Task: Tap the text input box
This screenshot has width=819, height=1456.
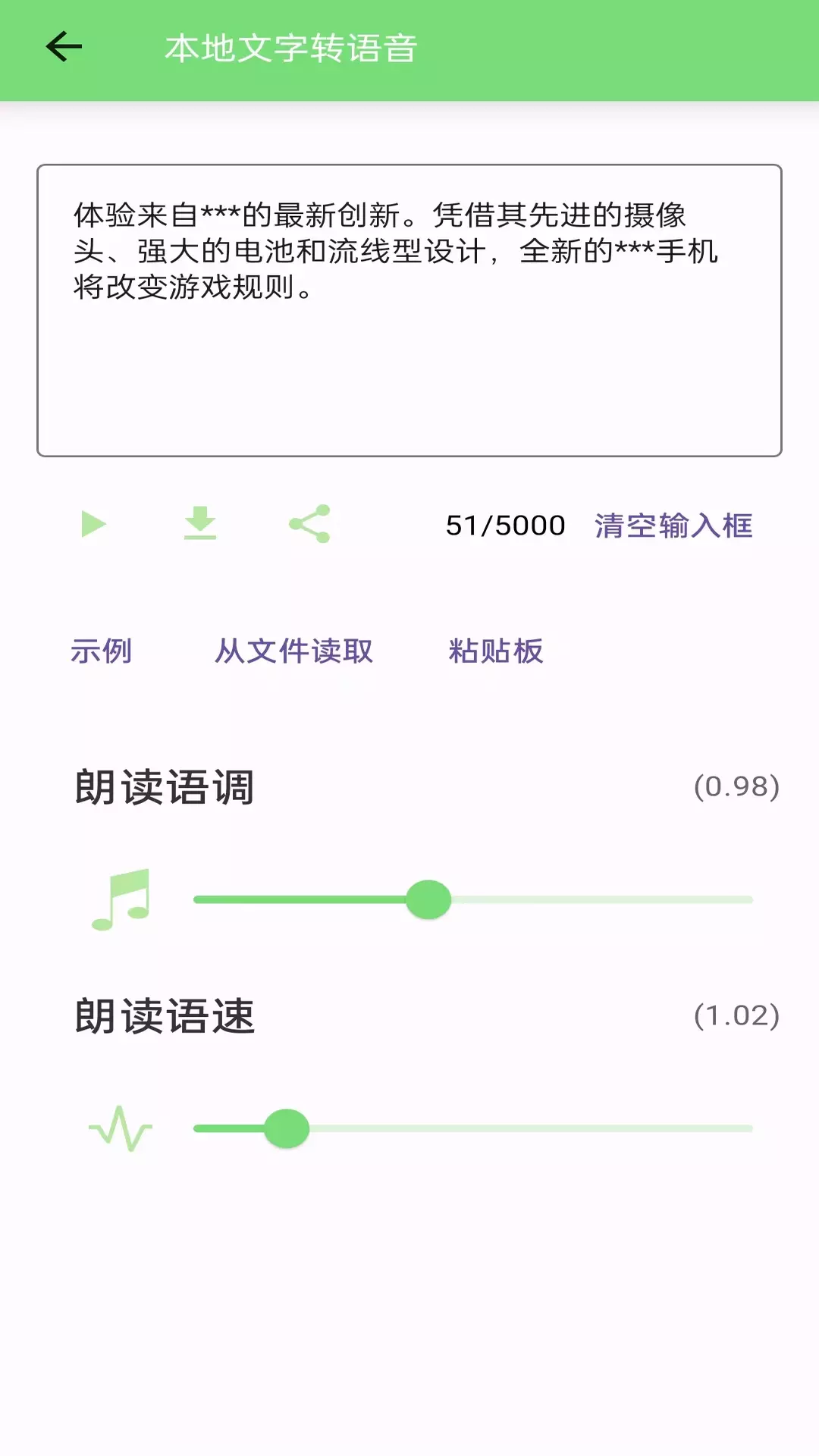Action: coord(409,310)
